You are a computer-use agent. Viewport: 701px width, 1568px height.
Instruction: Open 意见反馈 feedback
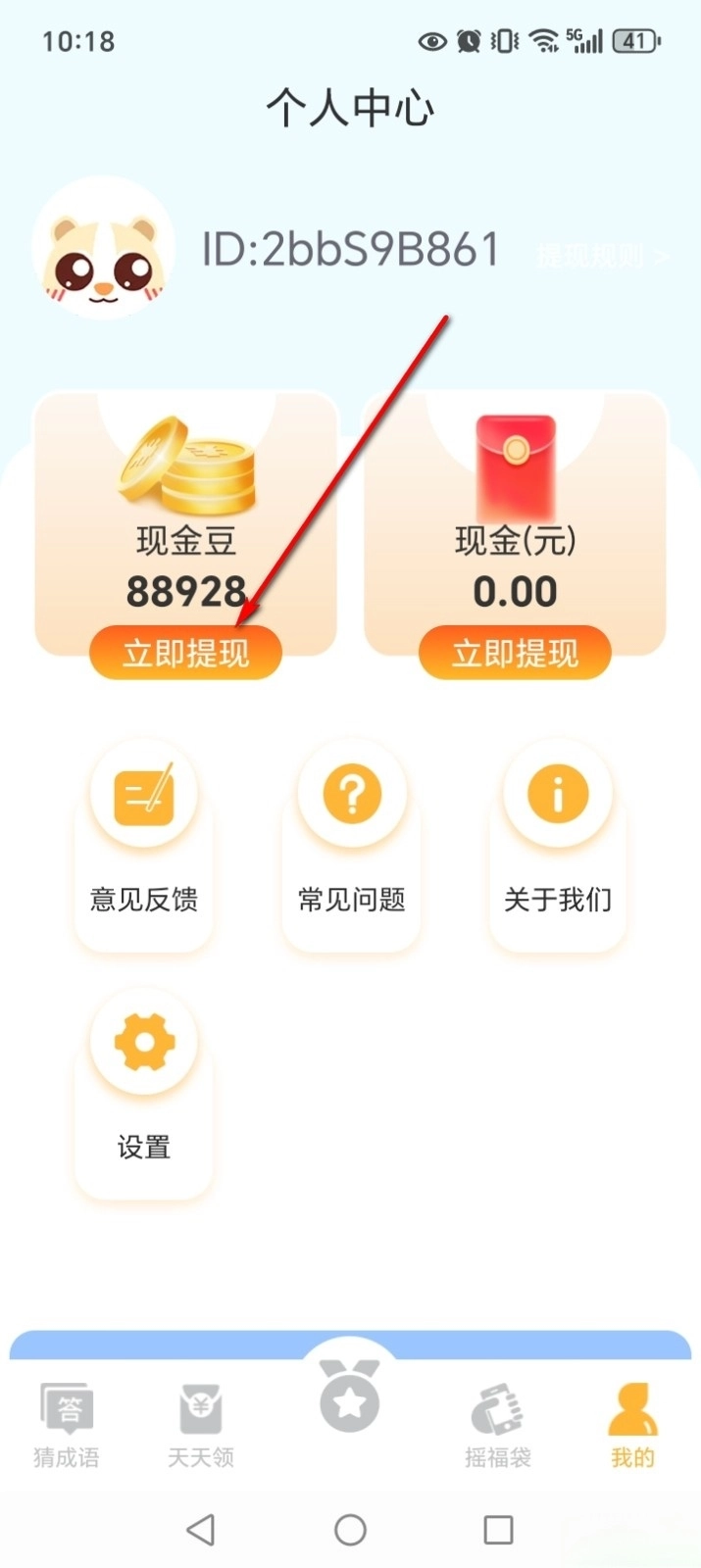[144, 843]
